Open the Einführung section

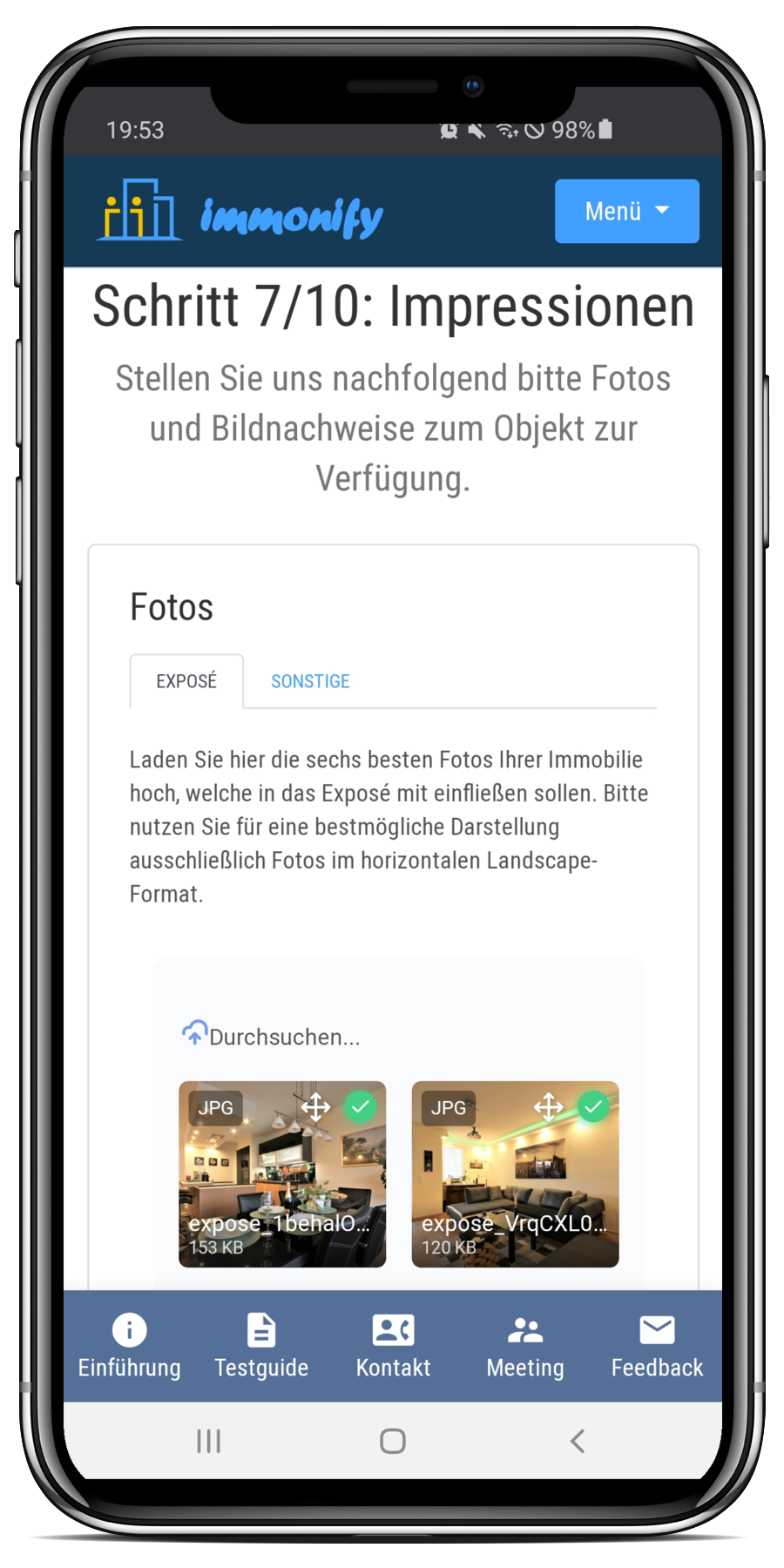click(x=130, y=1346)
